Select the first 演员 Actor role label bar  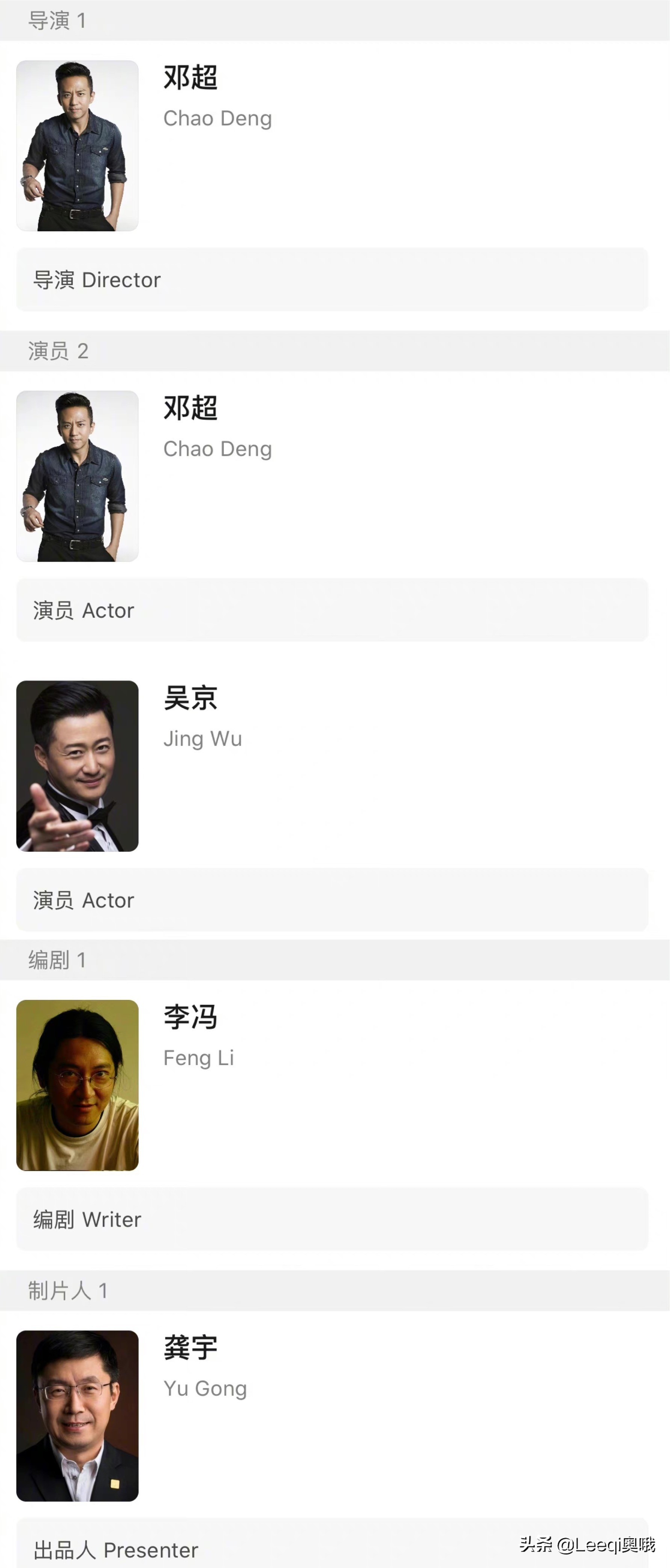coord(332,610)
